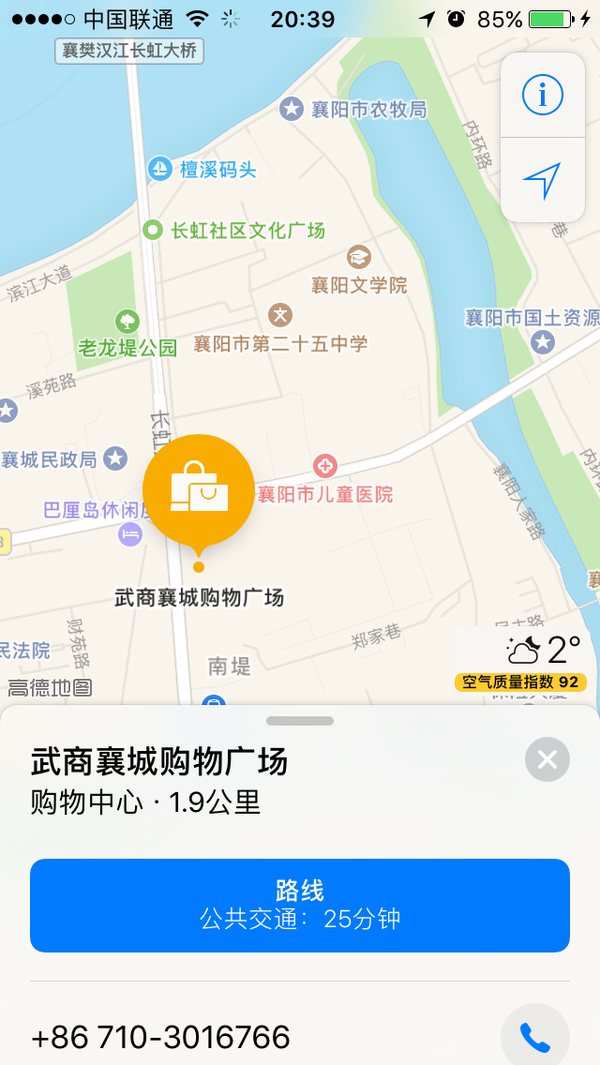
Task: Open the weather and air quality badge
Action: coord(520,662)
